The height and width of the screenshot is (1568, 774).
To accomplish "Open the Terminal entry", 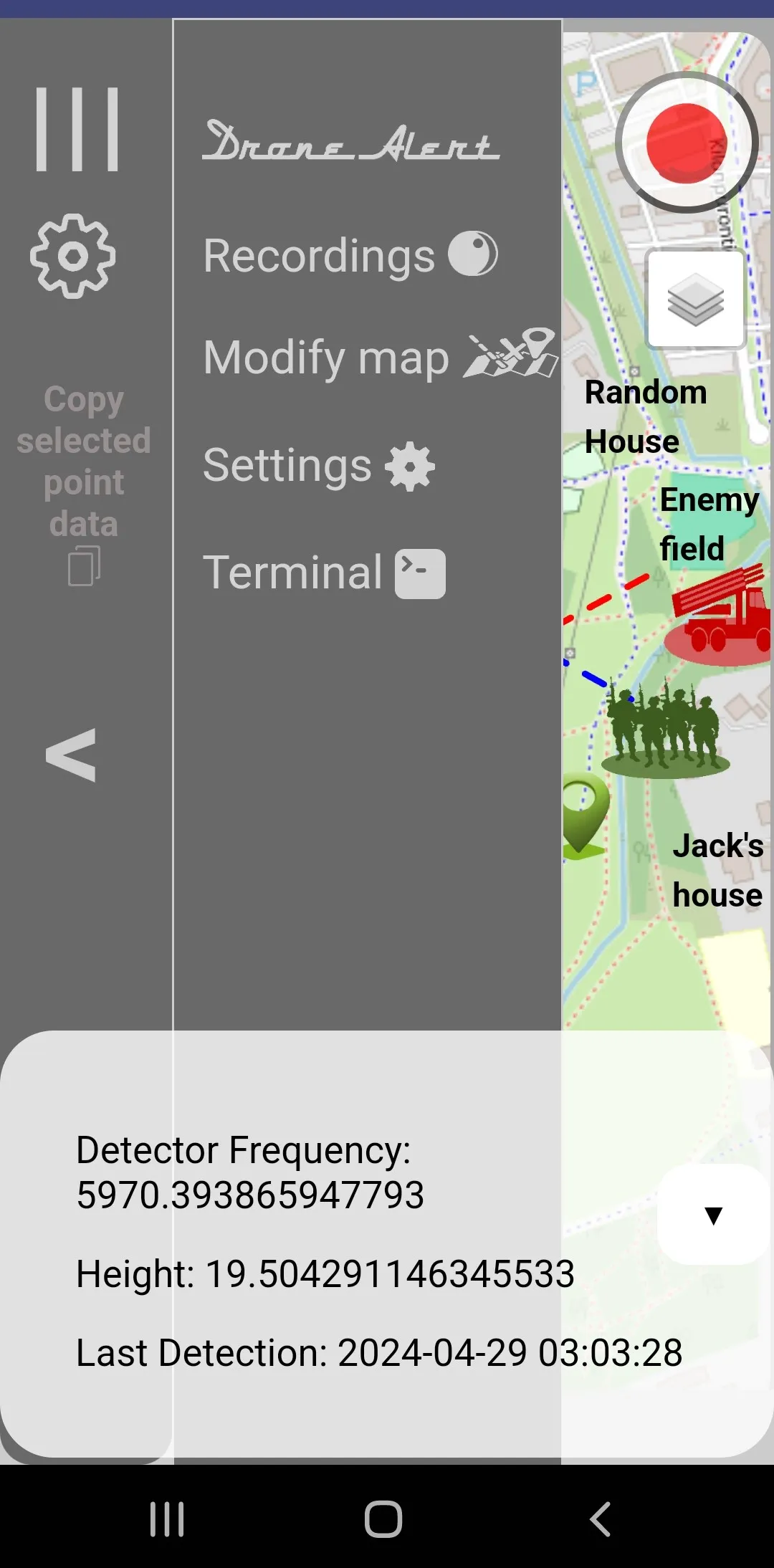I will pos(323,573).
